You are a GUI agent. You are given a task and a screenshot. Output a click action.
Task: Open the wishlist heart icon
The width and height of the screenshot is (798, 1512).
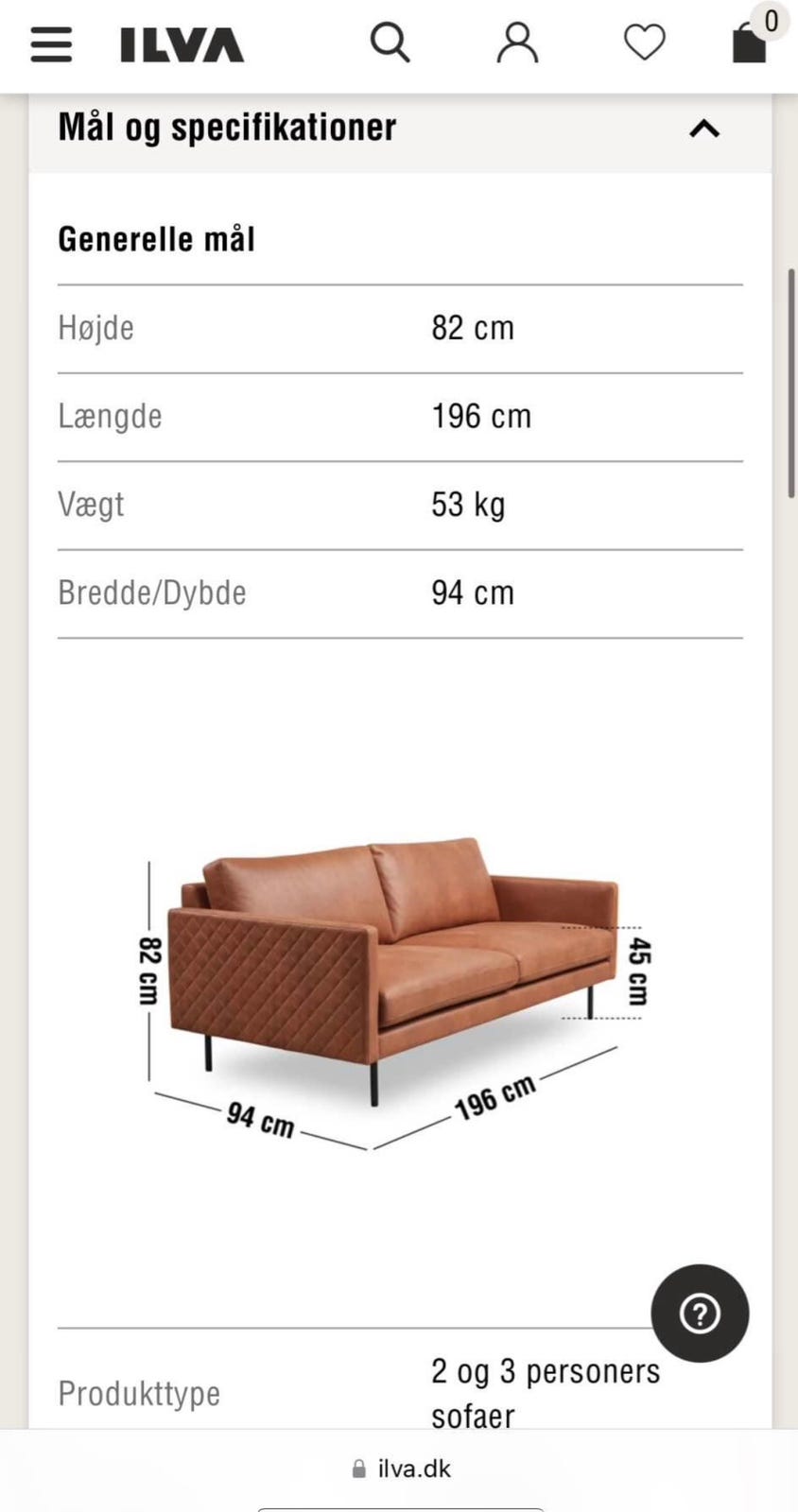pos(644,43)
